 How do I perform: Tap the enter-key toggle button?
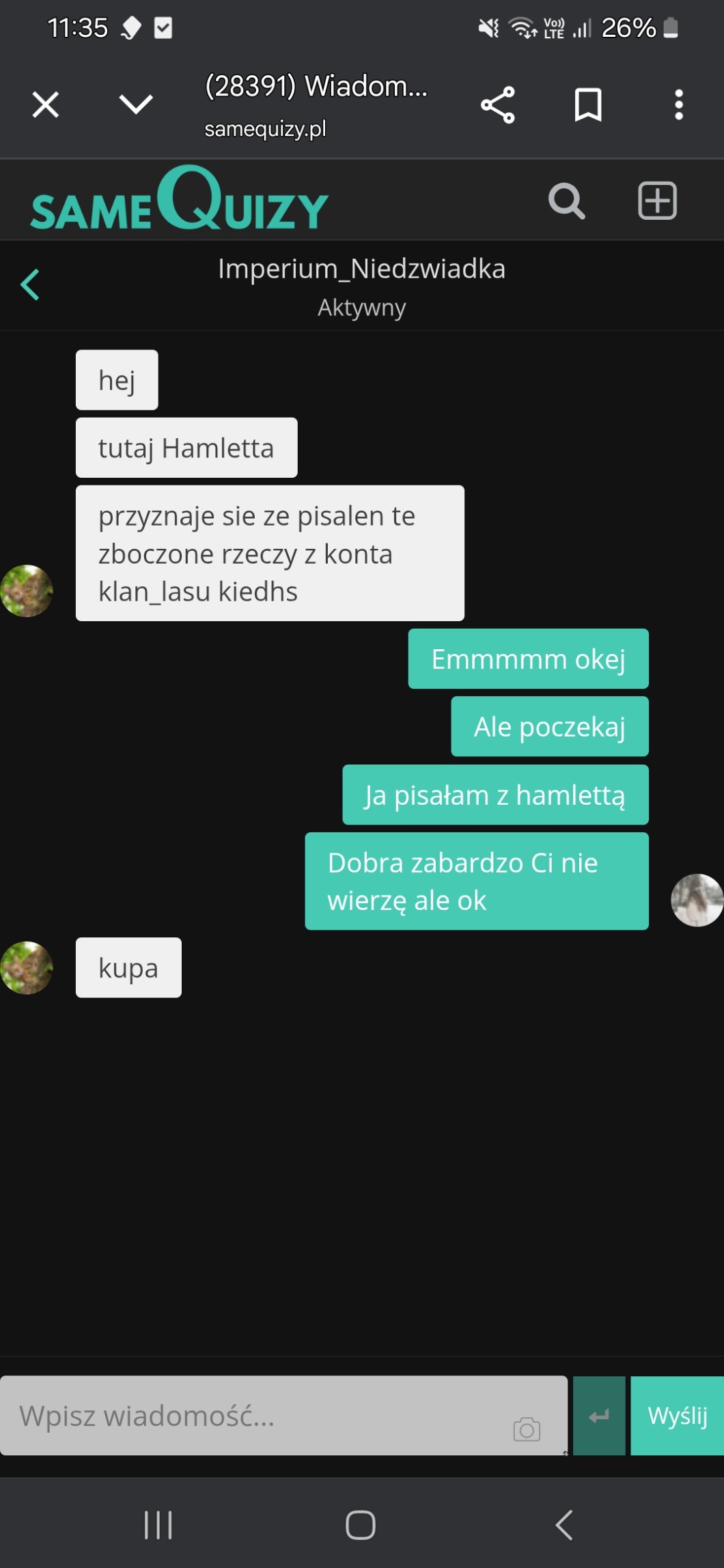[599, 1416]
